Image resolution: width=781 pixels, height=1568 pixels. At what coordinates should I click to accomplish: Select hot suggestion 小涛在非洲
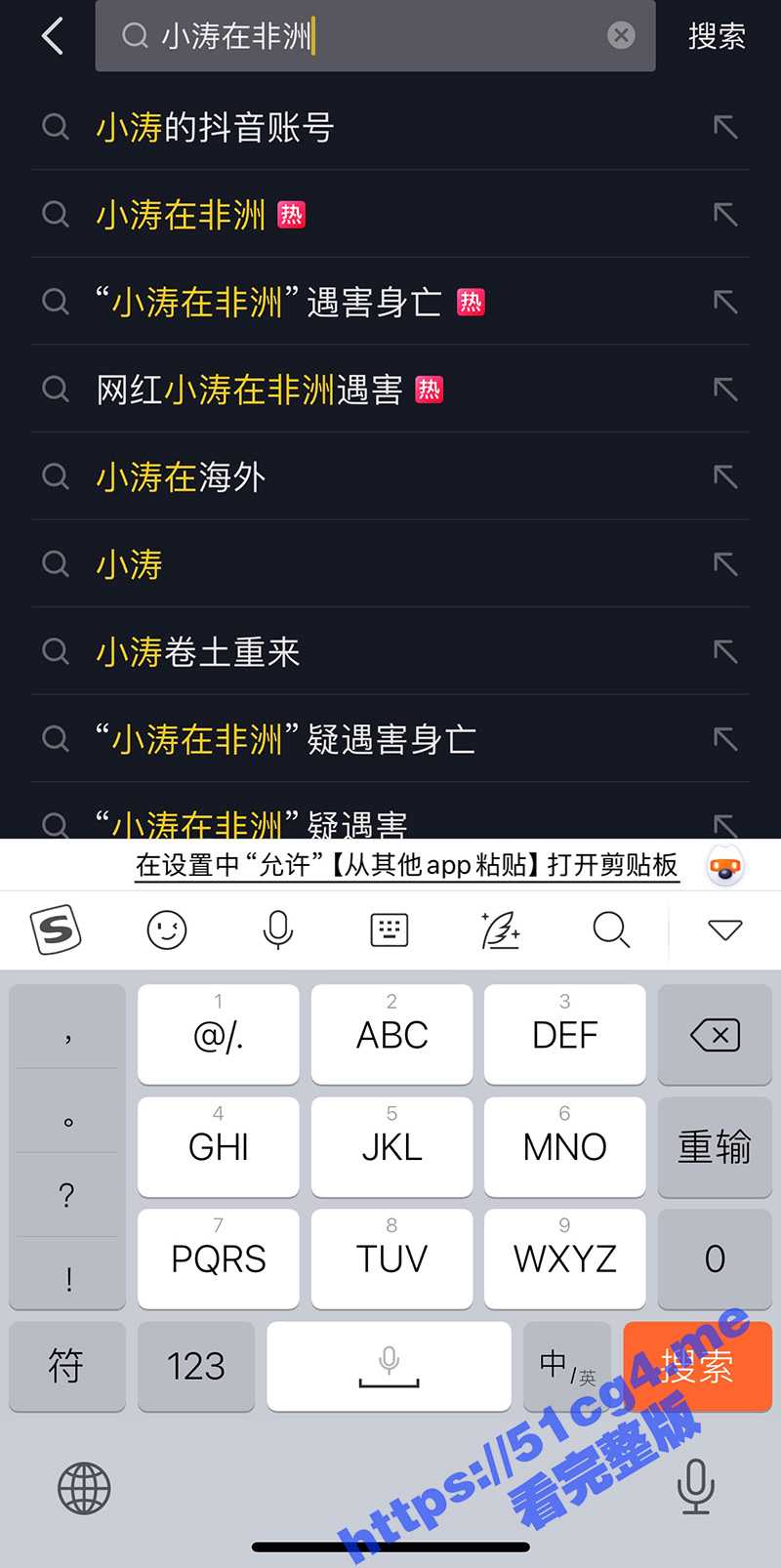coord(182,215)
